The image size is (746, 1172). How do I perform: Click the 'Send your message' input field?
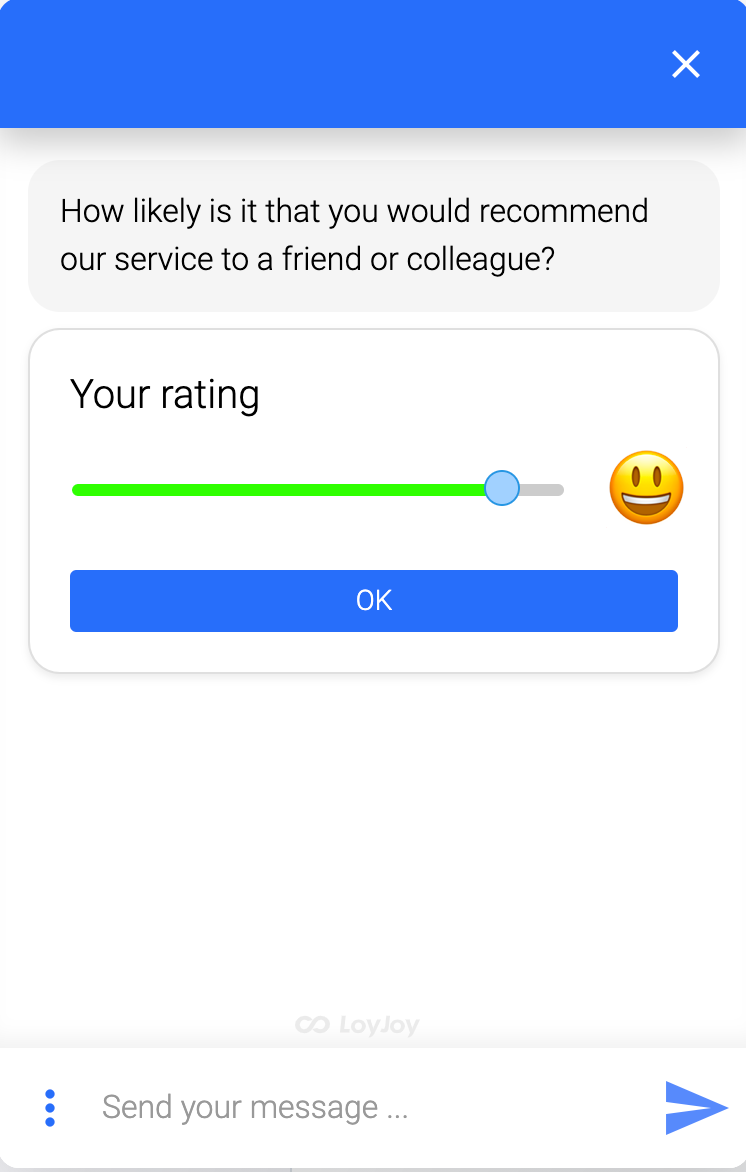(x=300, y=1107)
